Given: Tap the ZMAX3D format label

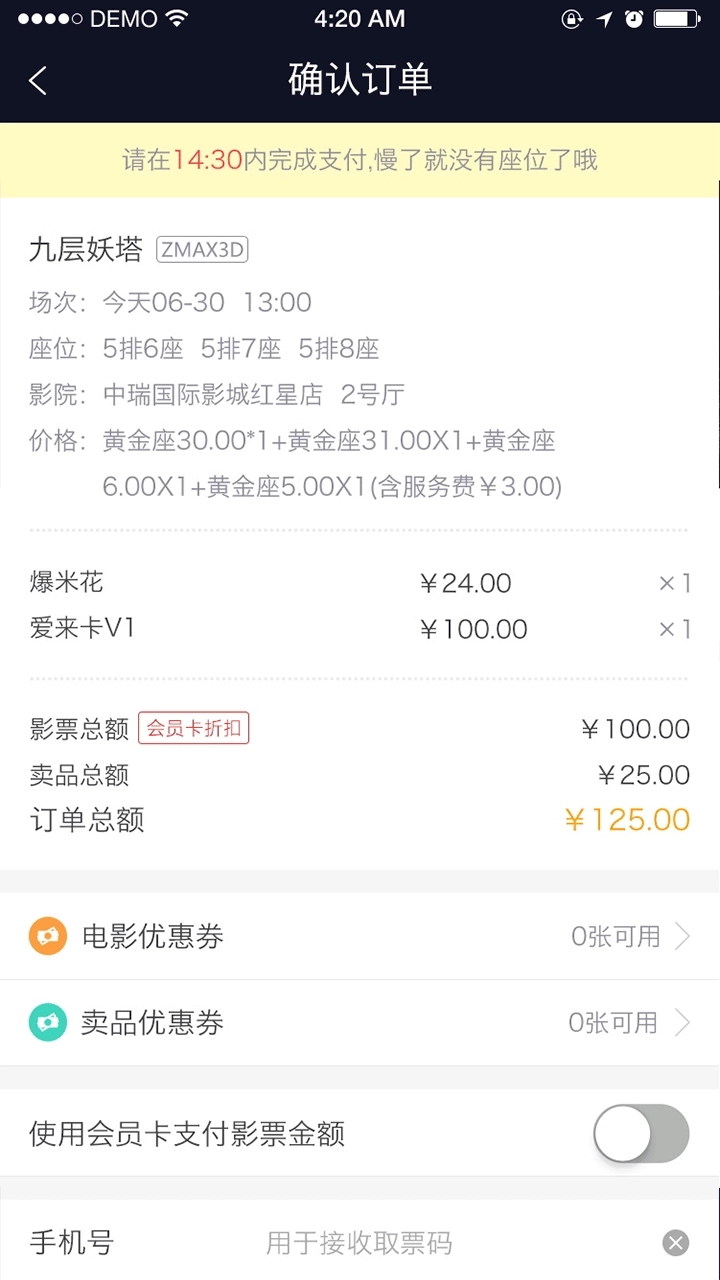Looking at the screenshot, I should [201, 250].
